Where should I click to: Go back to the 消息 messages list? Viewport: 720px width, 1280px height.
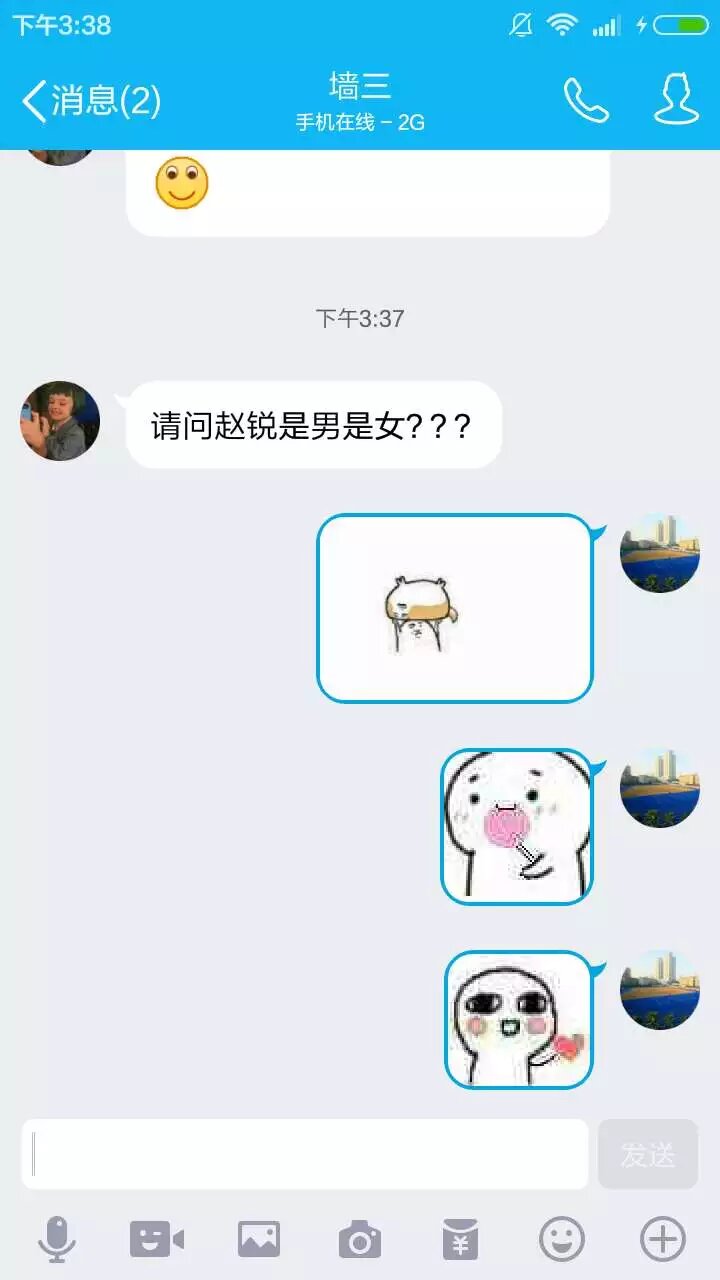pos(90,101)
